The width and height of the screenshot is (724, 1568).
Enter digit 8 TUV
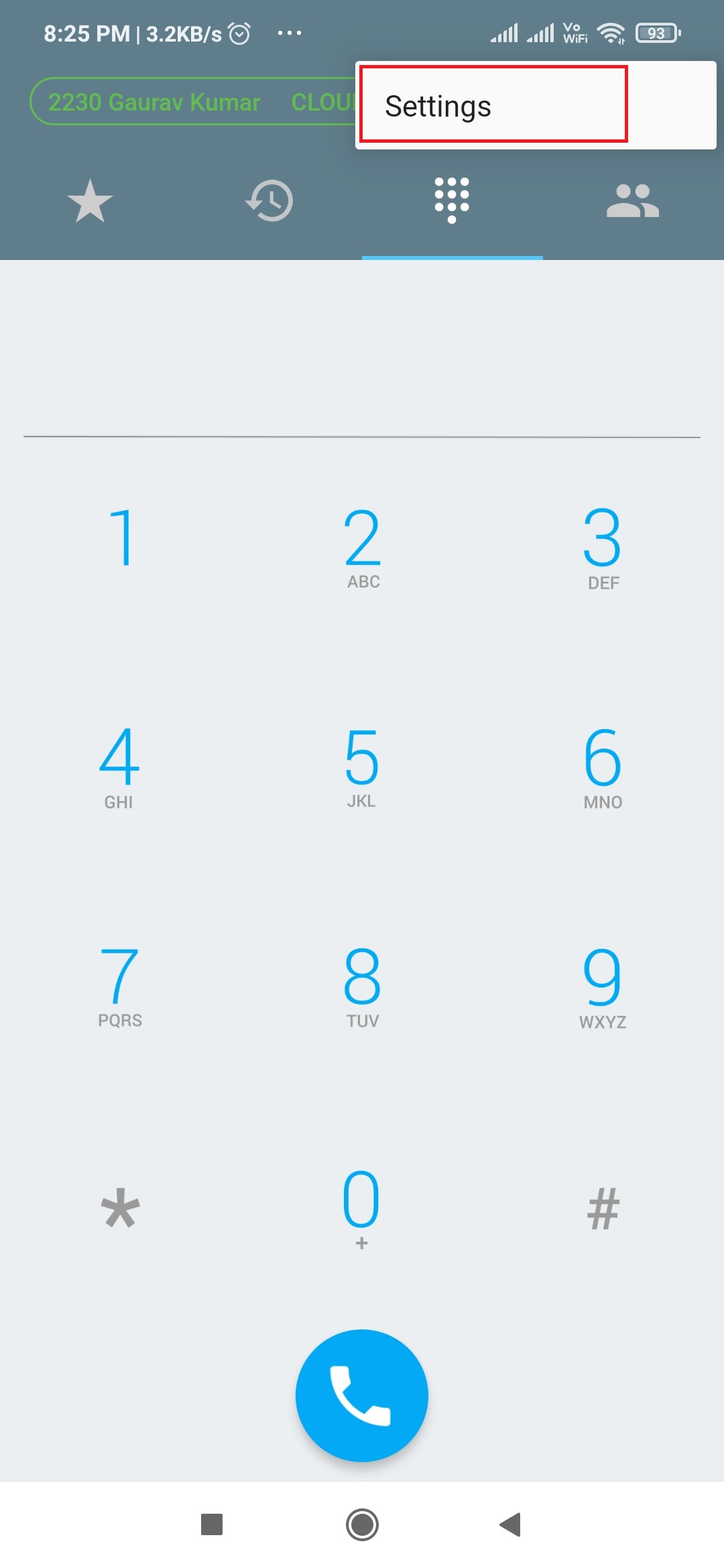[362, 986]
